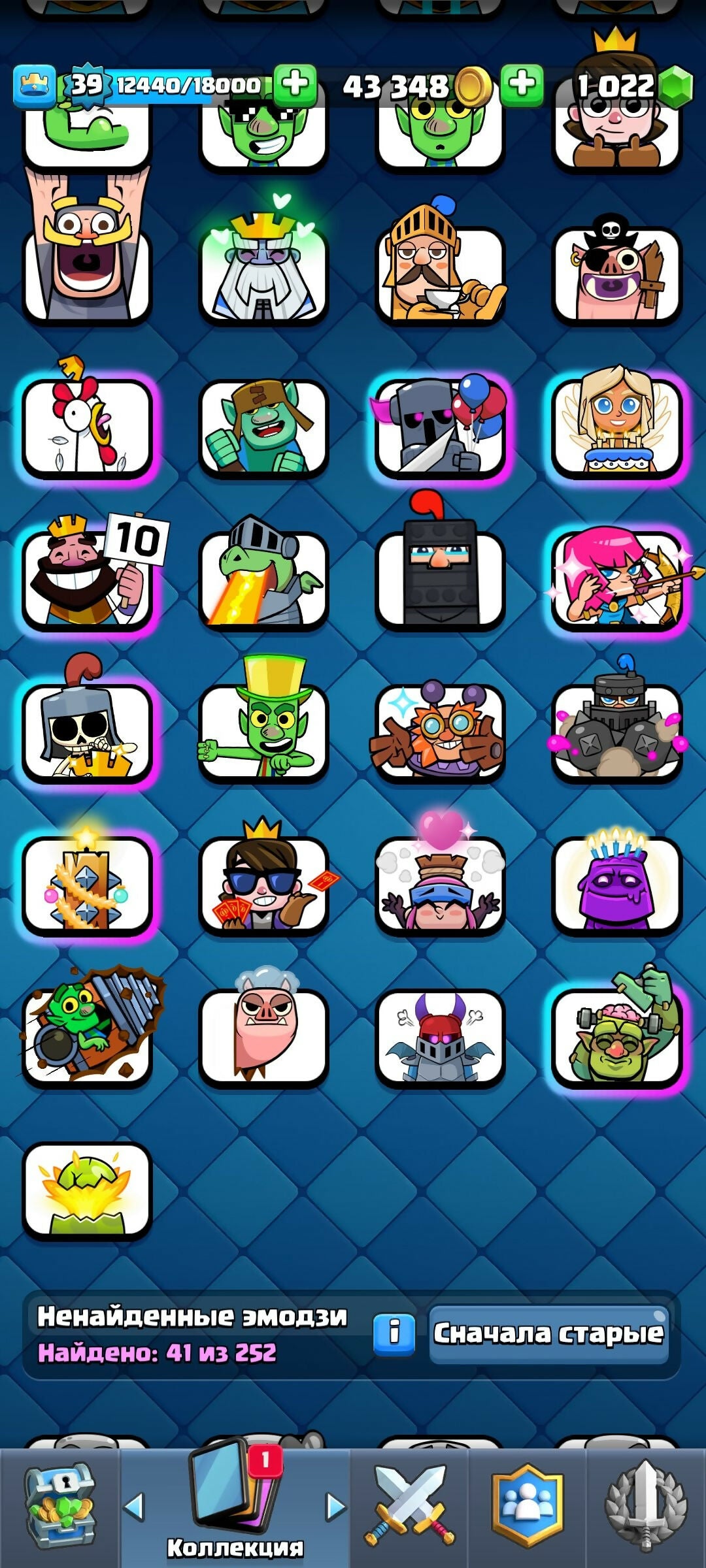This screenshot has height=1568, width=706.
Task: Switch to the battle crossed swords tab
Action: [409, 1506]
